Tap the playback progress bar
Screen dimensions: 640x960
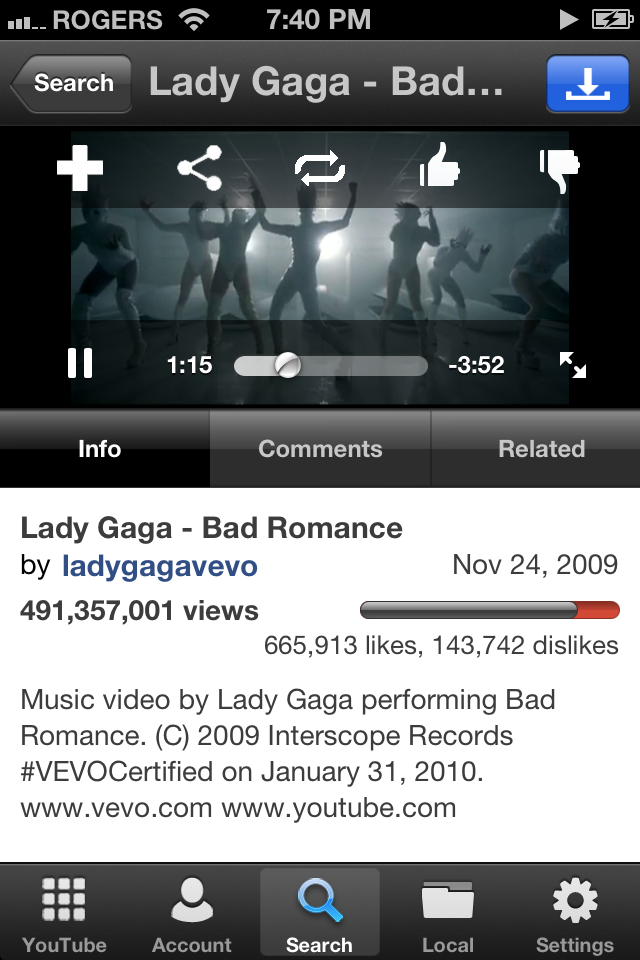(330, 366)
